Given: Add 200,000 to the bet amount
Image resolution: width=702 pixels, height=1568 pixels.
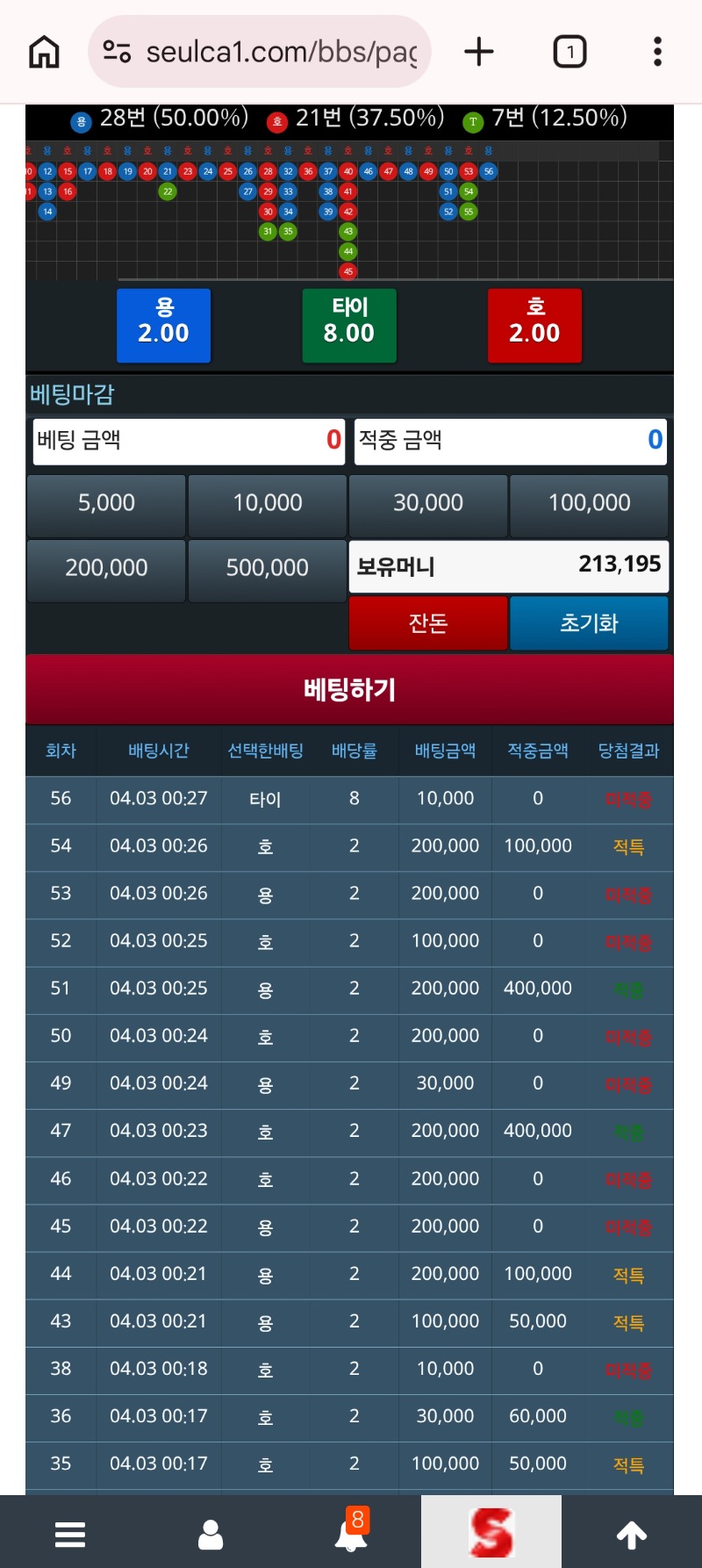Looking at the screenshot, I should click(106, 570).
